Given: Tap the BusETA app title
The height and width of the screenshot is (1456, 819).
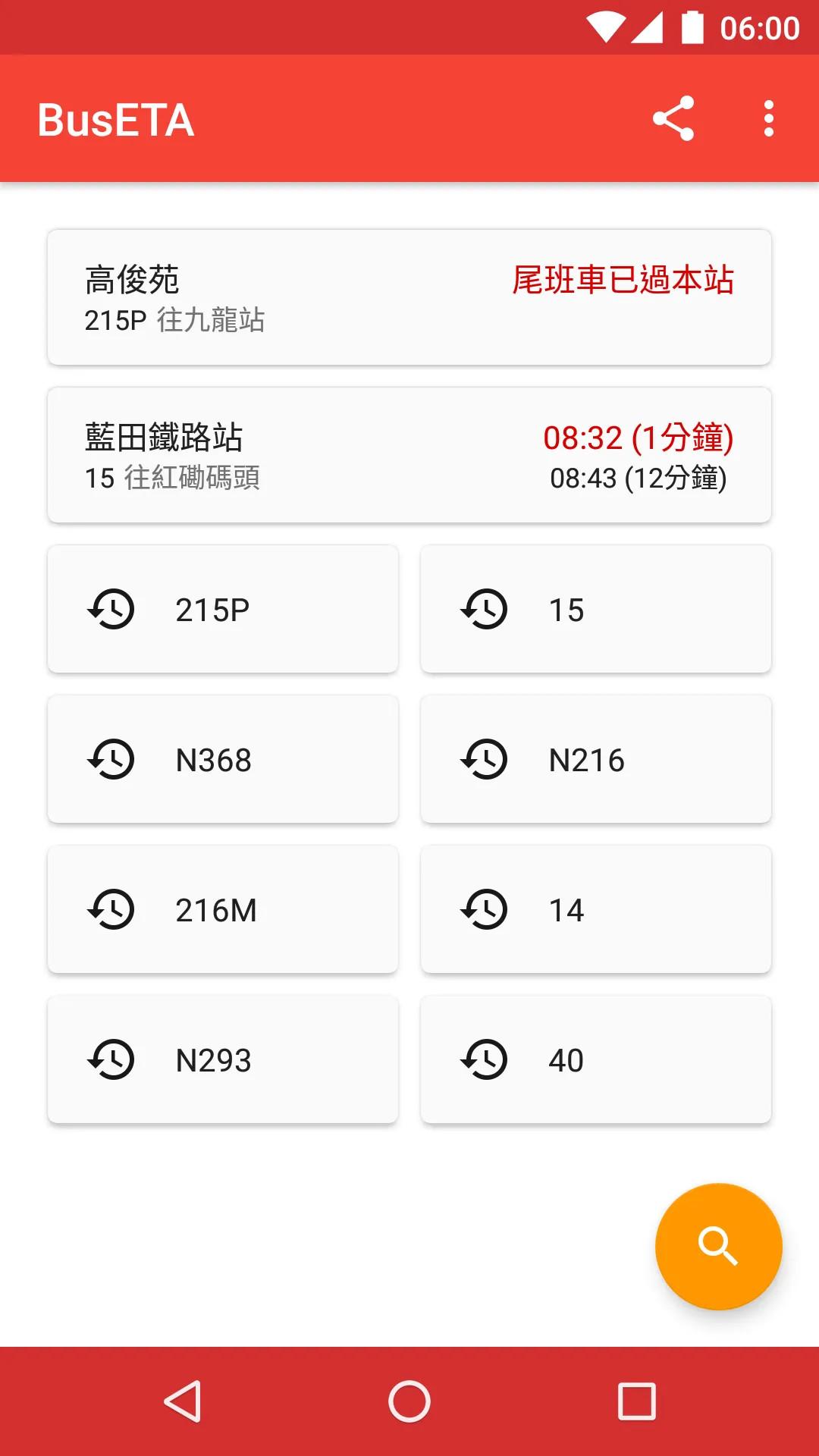Looking at the screenshot, I should pyautogui.click(x=115, y=120).
